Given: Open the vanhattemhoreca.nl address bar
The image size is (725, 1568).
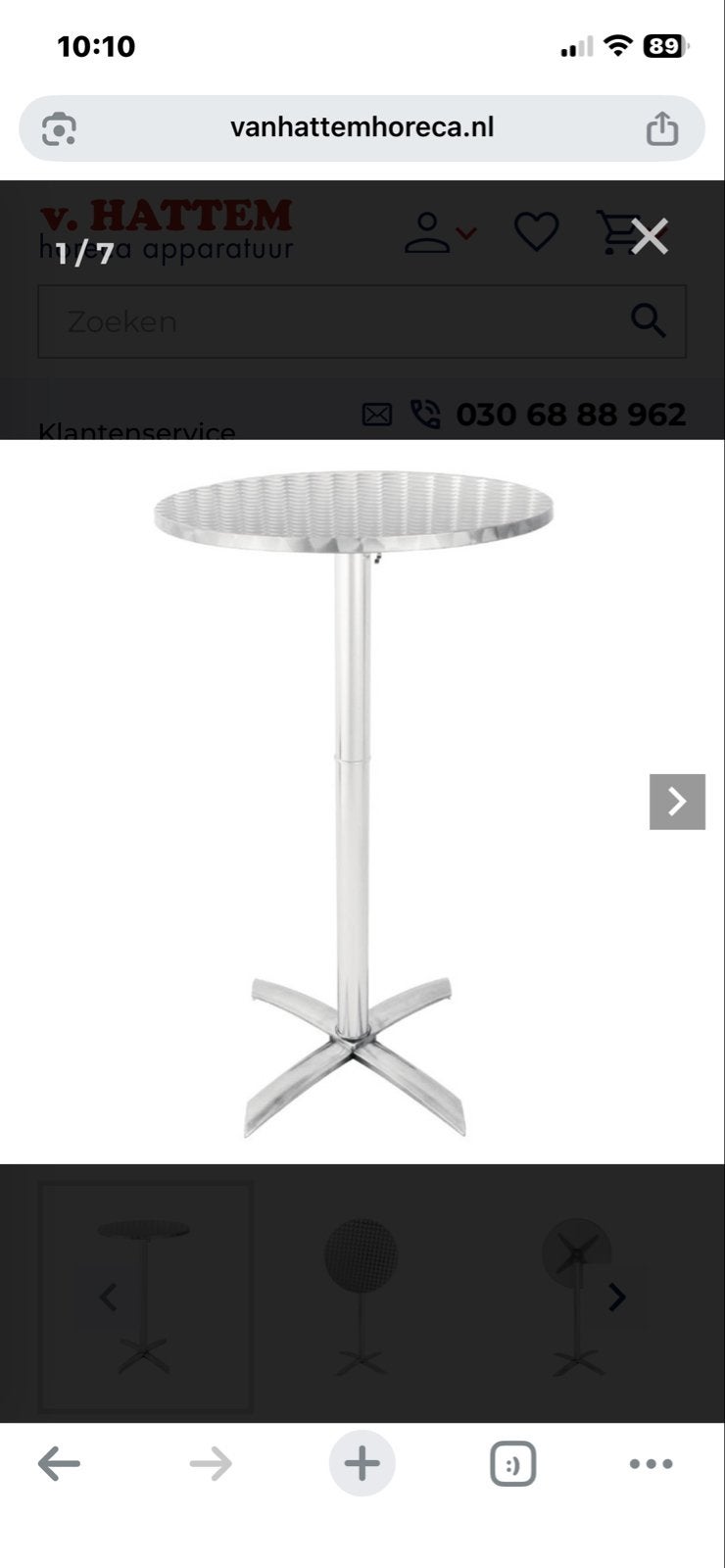Looking at the screenshot, I should point(362,127).
